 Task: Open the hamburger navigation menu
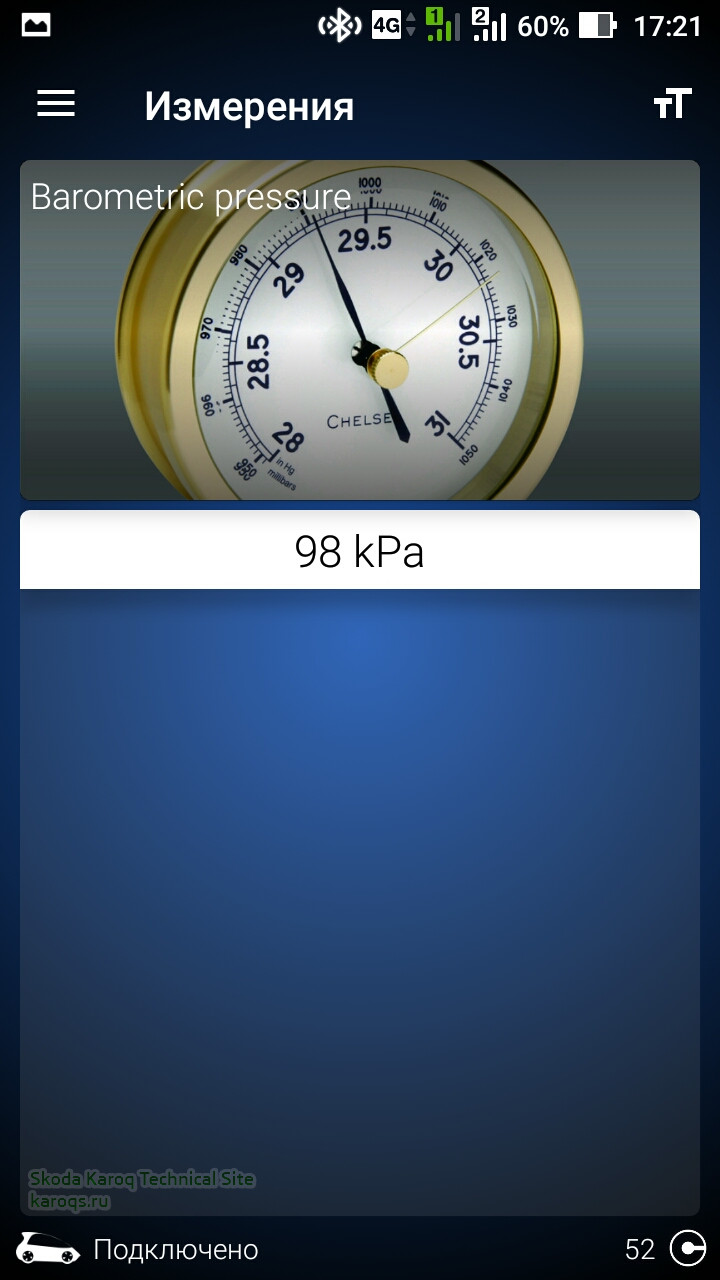point(56,104)
